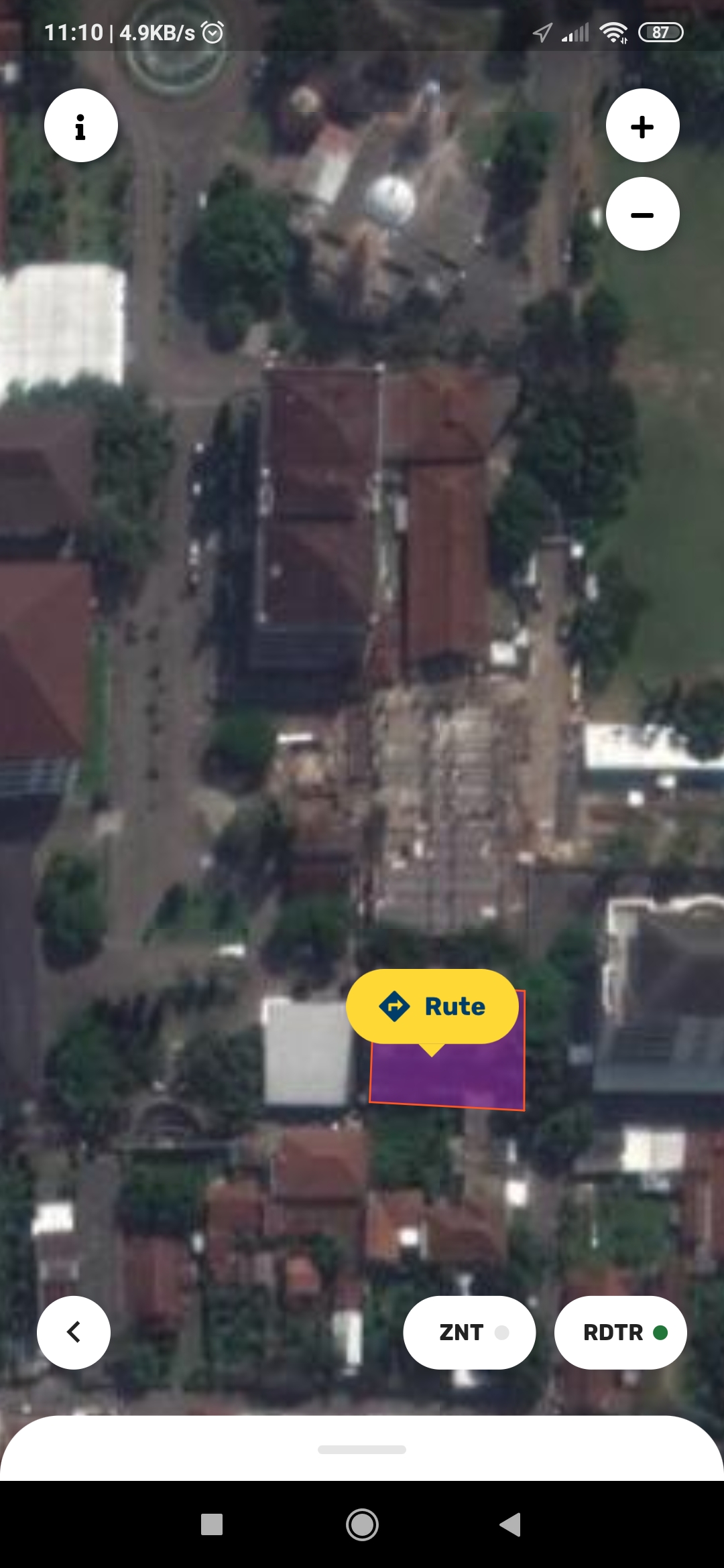This screenshot has height=1568, width=724.
Task: Open the map info button
Action: [x=80, y=126]
